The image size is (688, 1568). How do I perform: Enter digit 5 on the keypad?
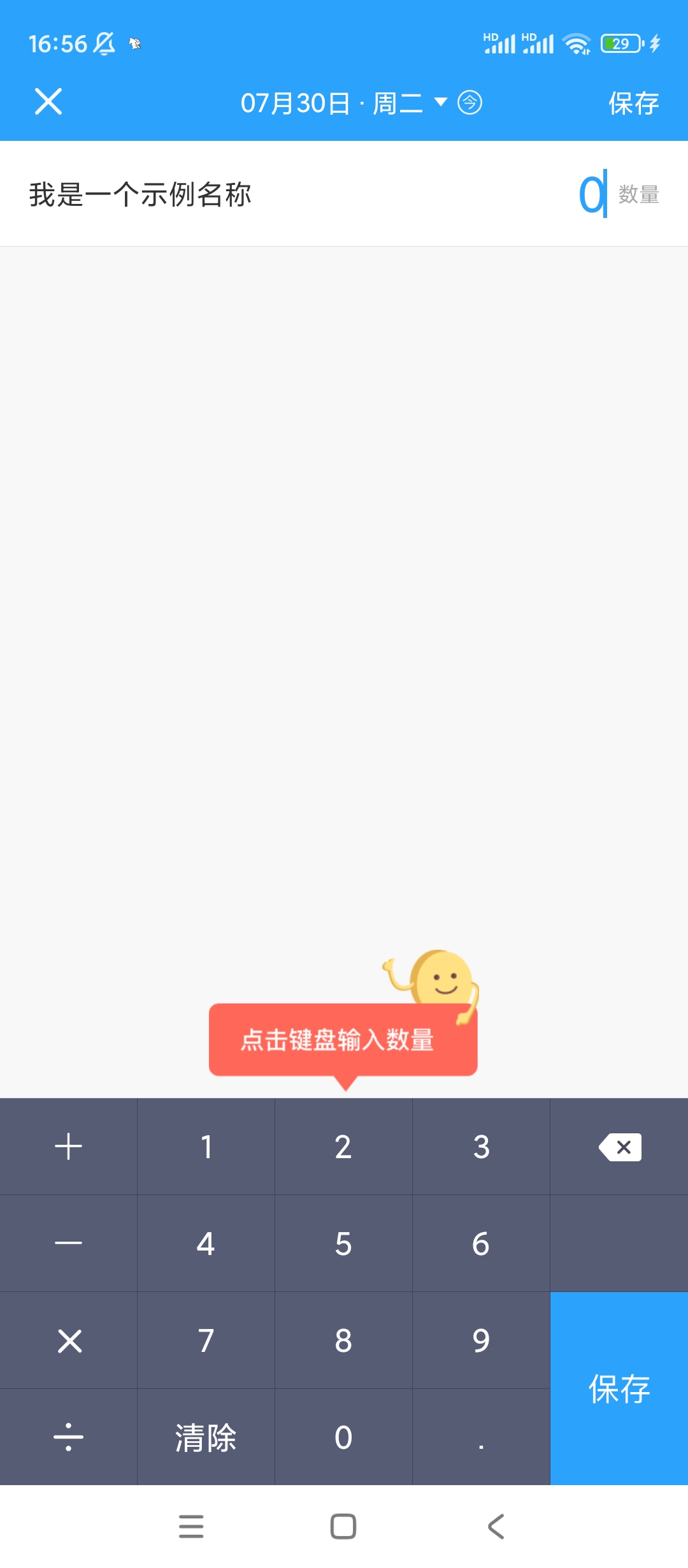pyautogui.click(x=343, y=1244)
